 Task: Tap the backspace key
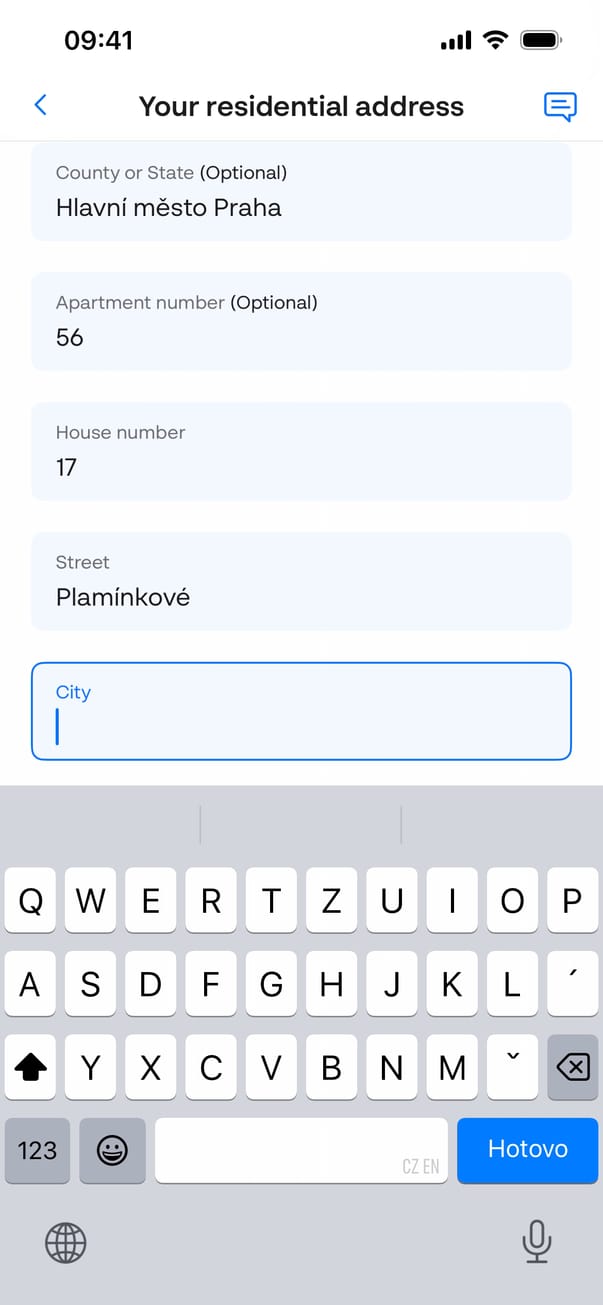572,1068
